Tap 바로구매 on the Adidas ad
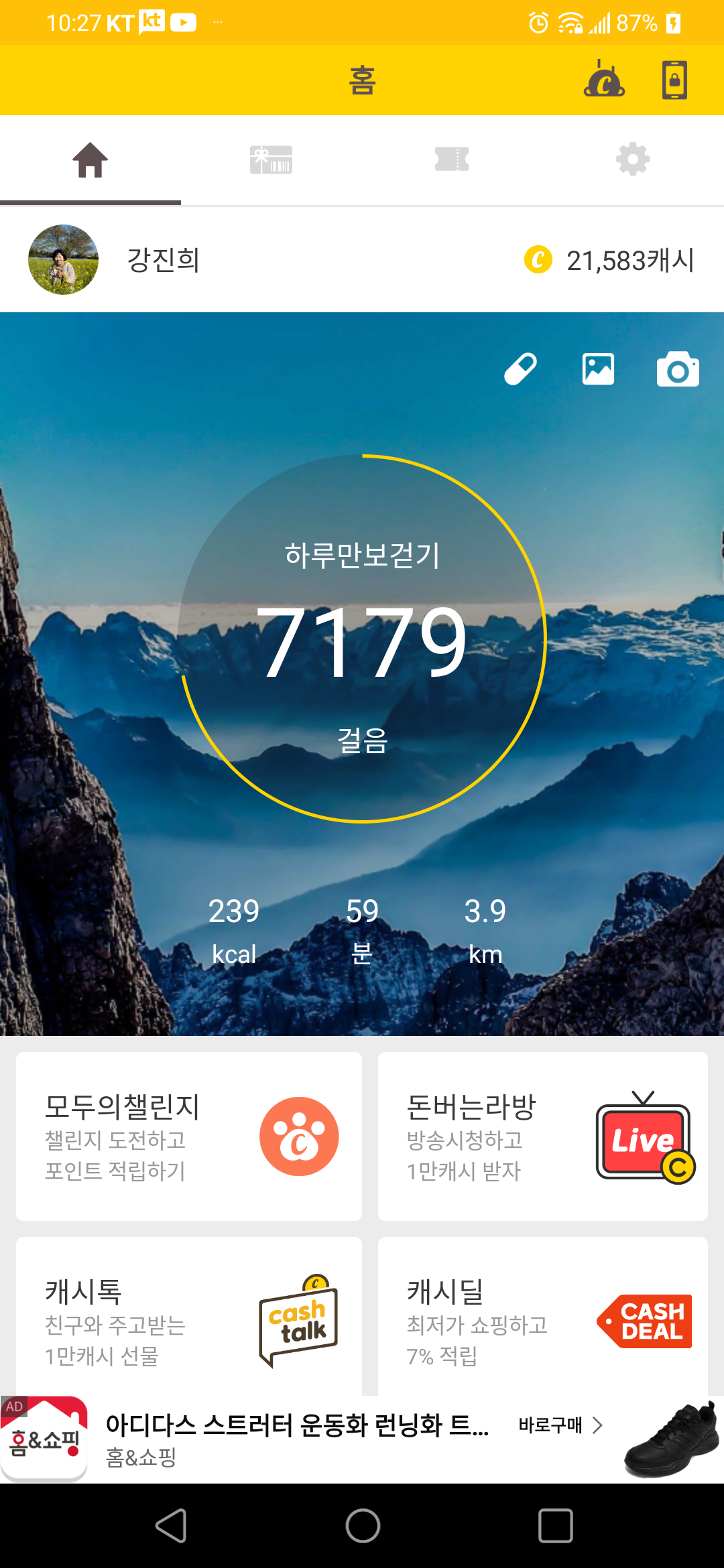The image size is (724, 1568). [560, 1425]
